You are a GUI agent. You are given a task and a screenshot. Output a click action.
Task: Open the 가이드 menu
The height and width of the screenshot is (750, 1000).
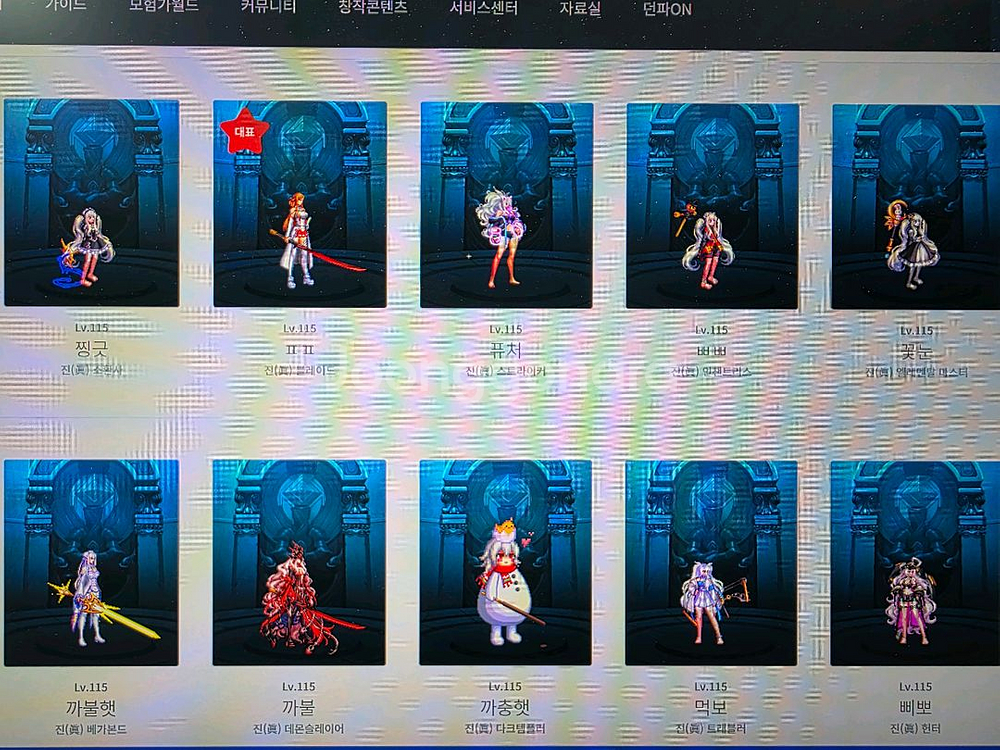coord(66,6)
